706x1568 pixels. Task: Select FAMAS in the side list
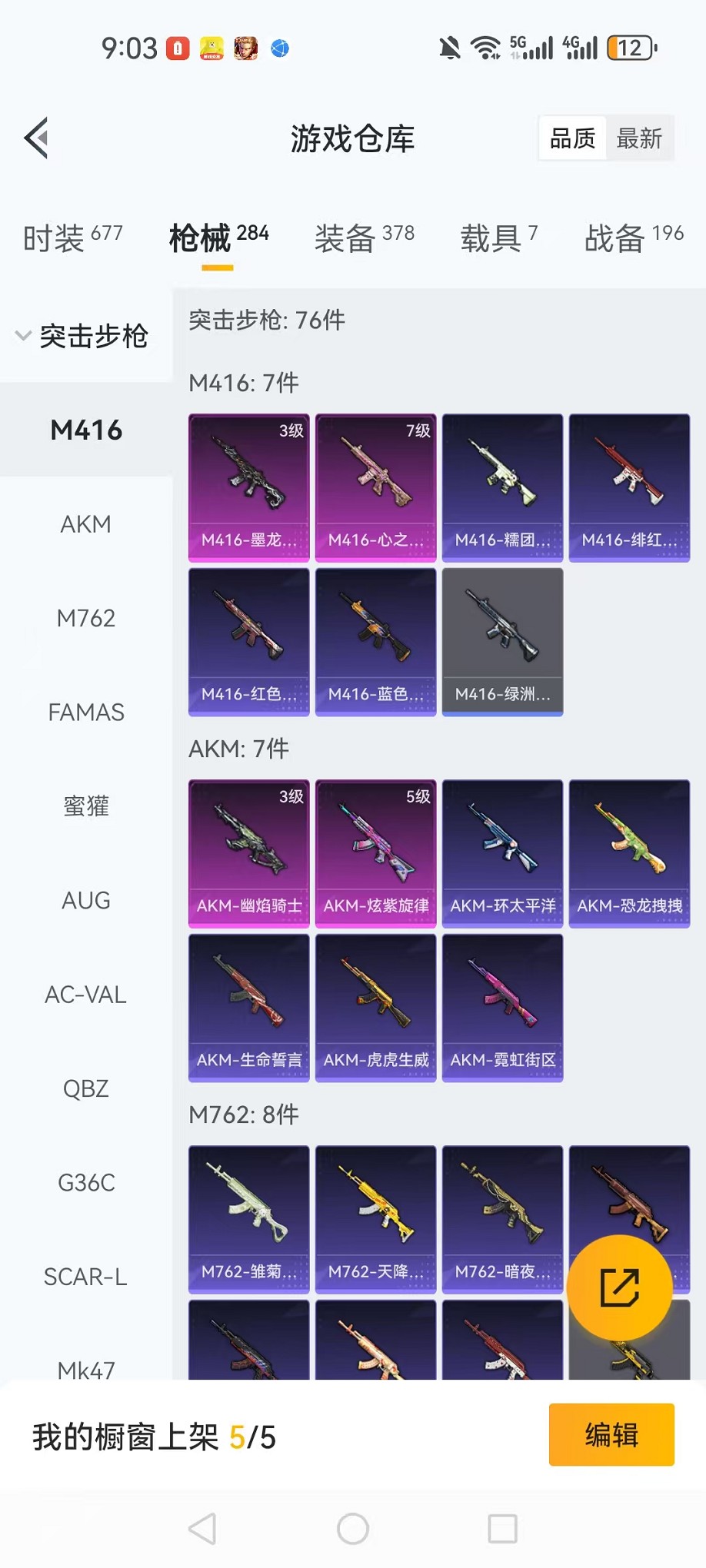tap(86, 713)
